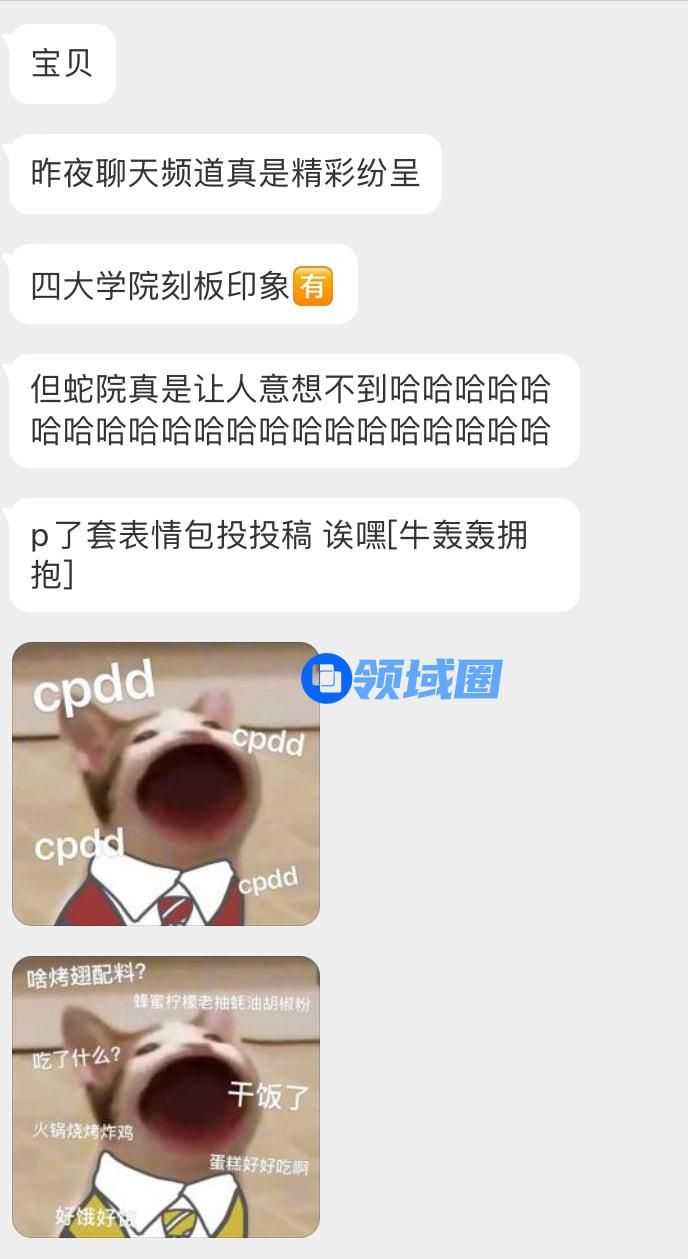Screen dimensions: 688x1259
Task: Open the 干饭了 cat meme image
Action: click(x=165, y=1096)
